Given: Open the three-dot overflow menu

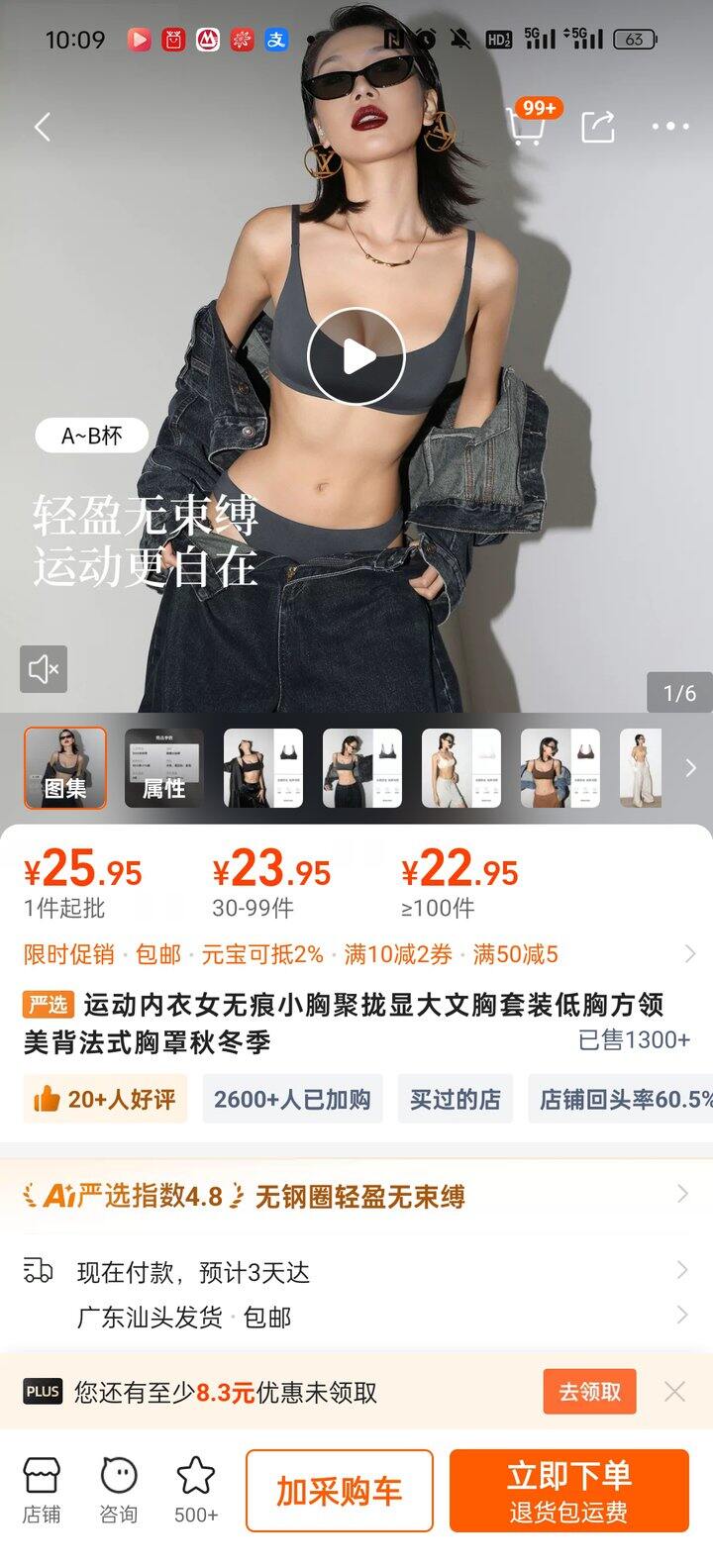Looking at the screenshot, I should pos(669,127).
